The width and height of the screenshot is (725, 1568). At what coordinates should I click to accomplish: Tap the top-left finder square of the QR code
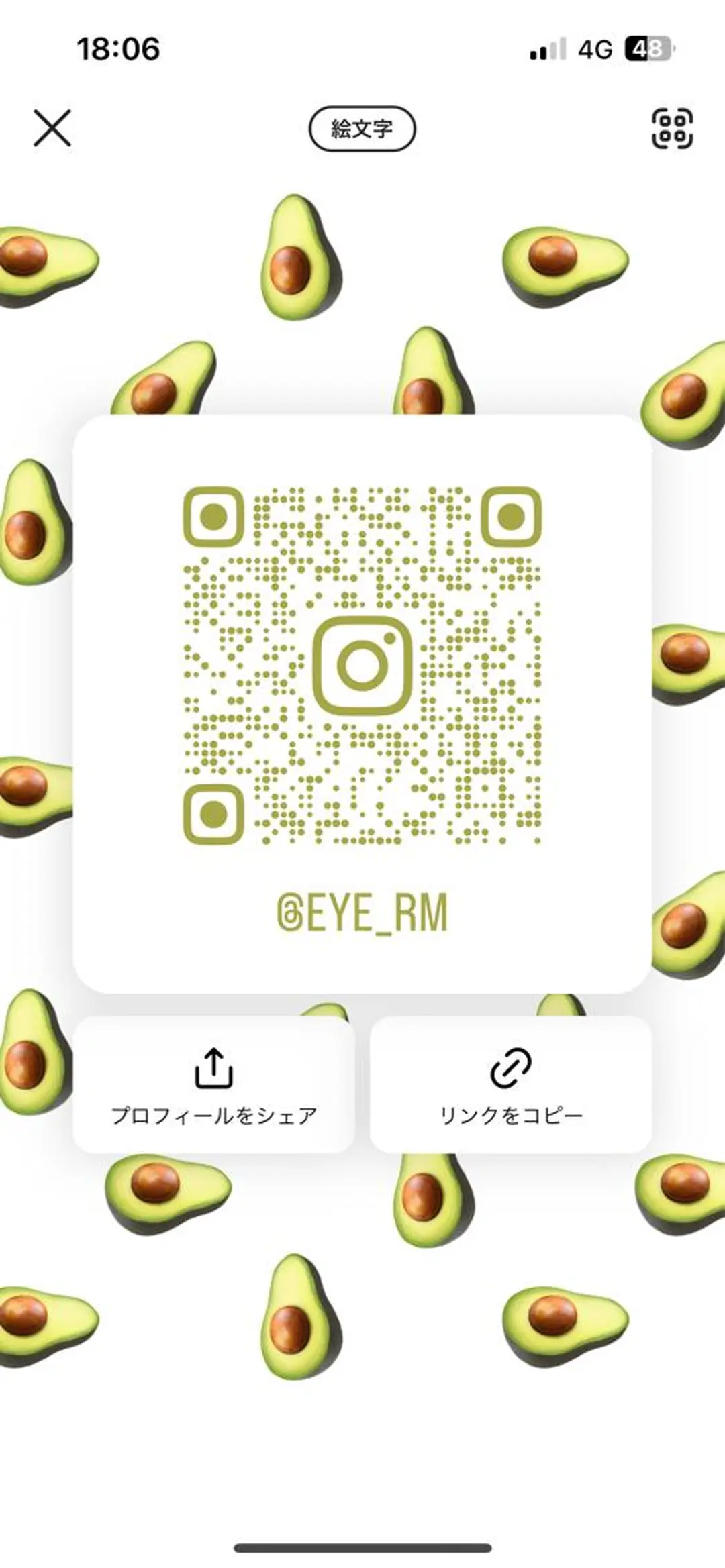[213, 515]
